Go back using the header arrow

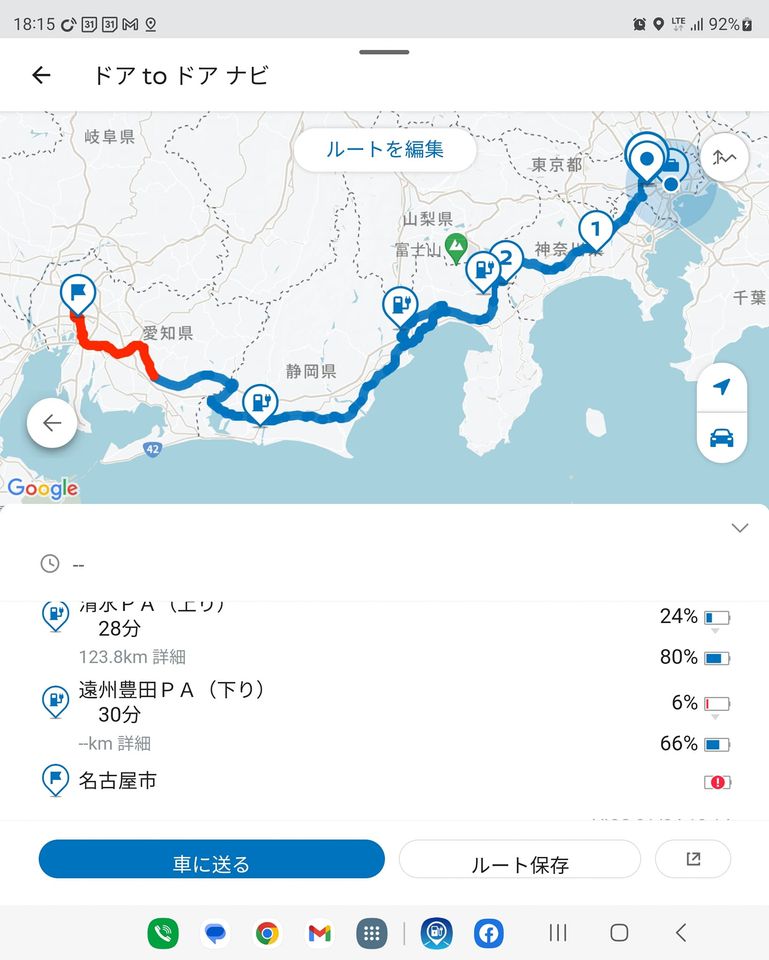(x=41, y=75)
